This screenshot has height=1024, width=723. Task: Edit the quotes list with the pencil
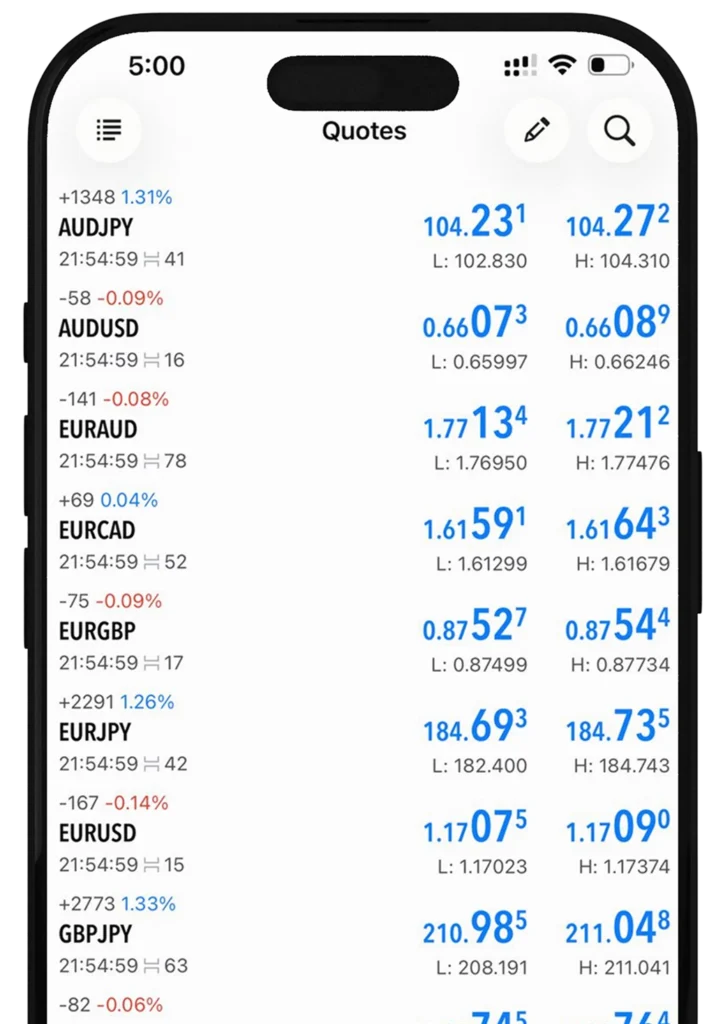click(x=537, y=130)
